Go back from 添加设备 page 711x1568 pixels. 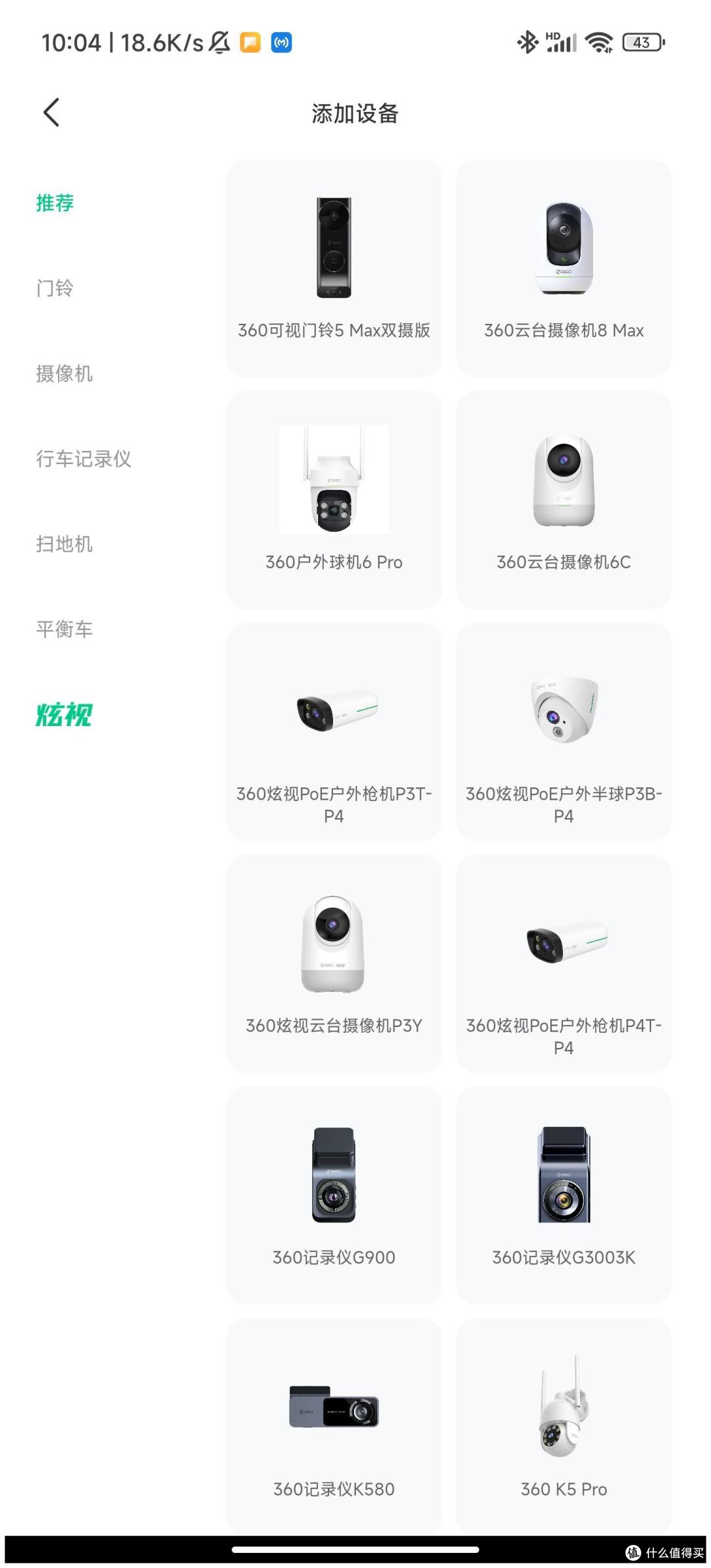[51, 112]
